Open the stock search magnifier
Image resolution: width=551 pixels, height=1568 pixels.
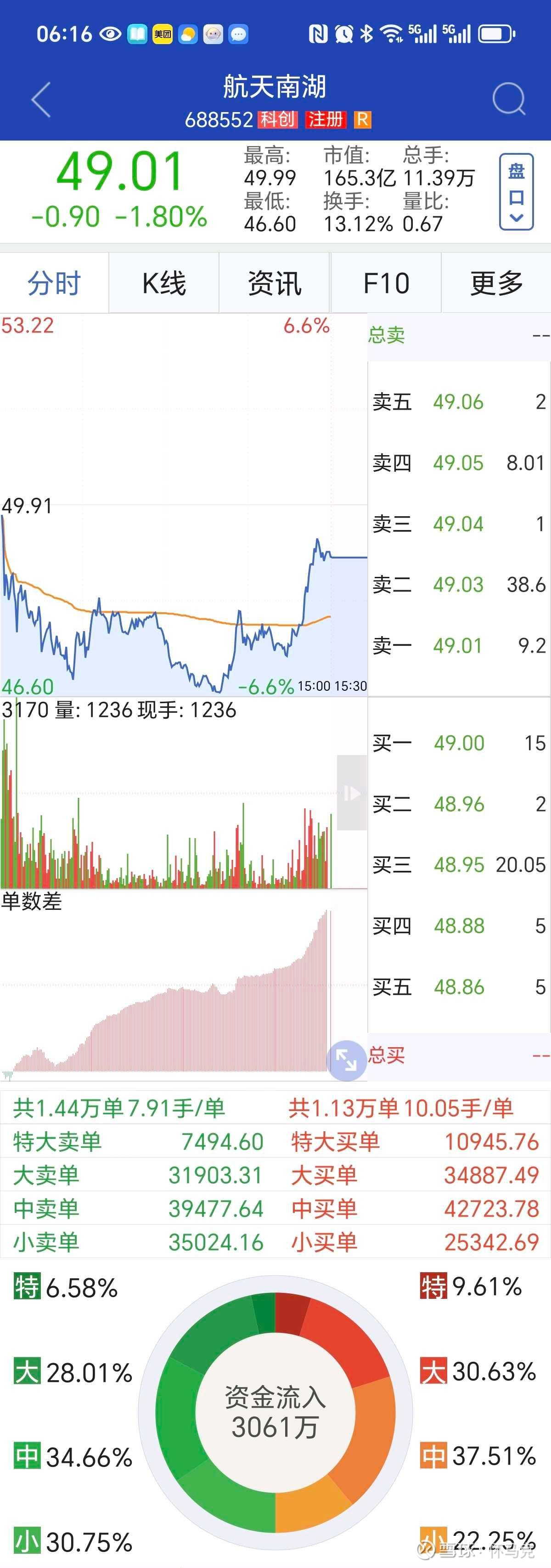[x=508, y=99]
